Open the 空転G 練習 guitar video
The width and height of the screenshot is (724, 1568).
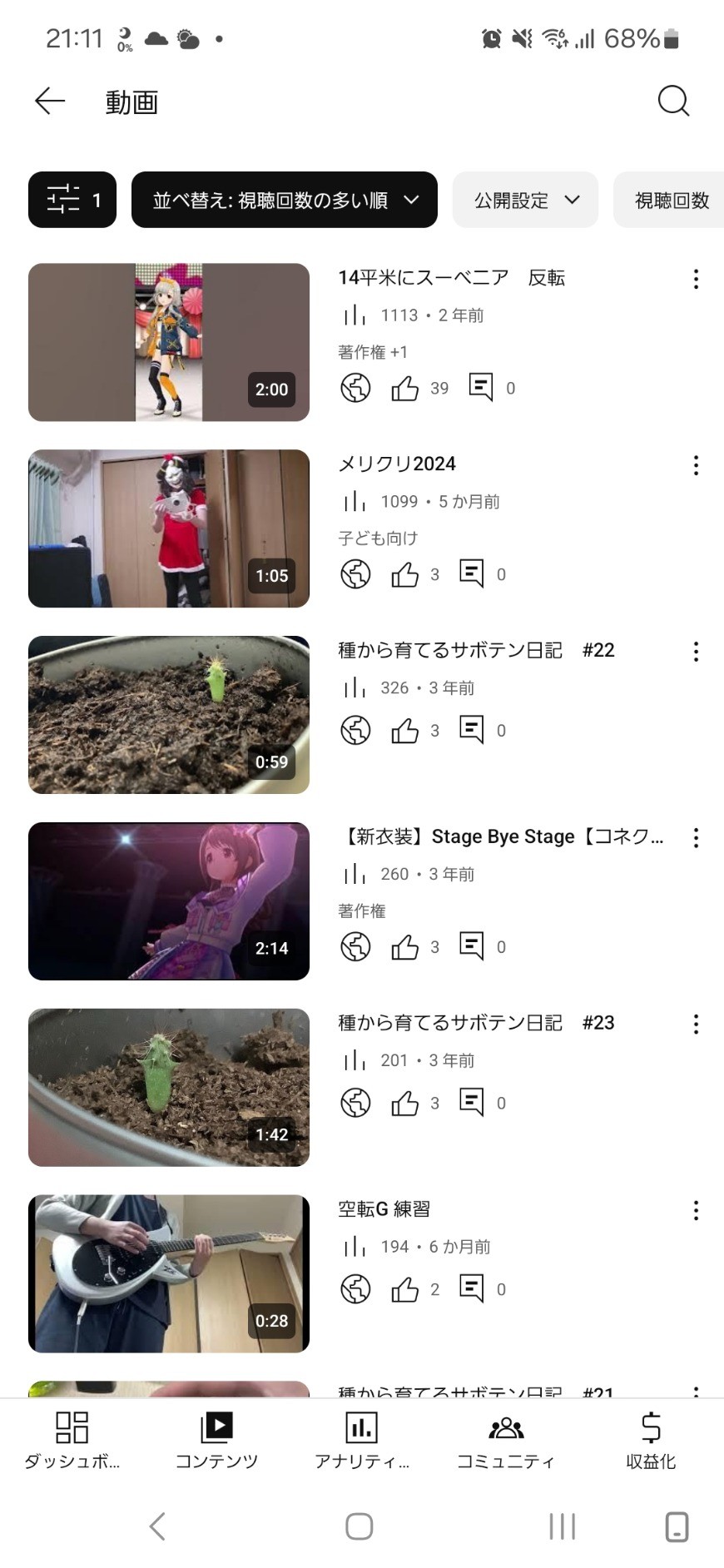[x=169, y=1274]
